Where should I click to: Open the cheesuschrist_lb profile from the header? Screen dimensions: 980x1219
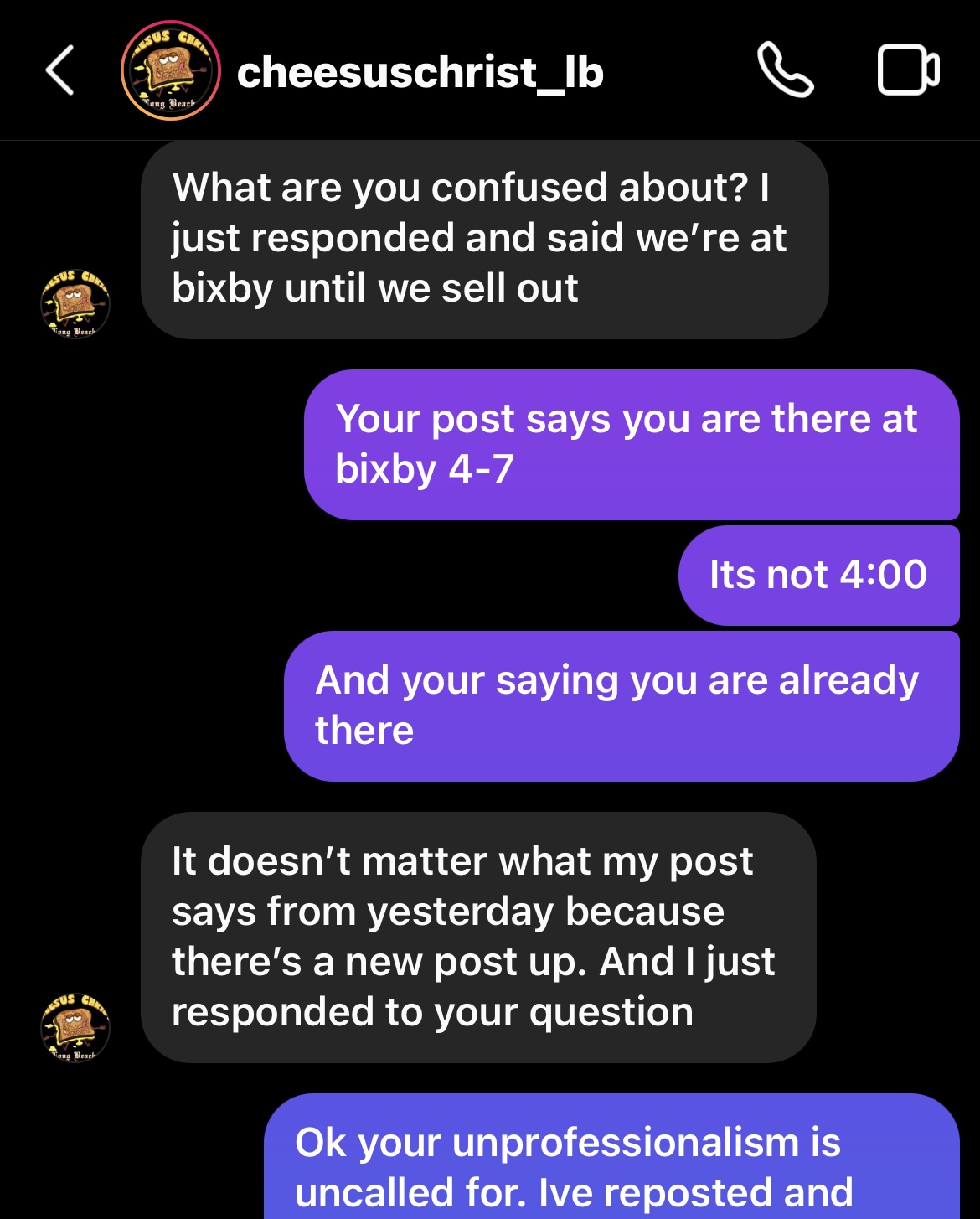point(419,73)
